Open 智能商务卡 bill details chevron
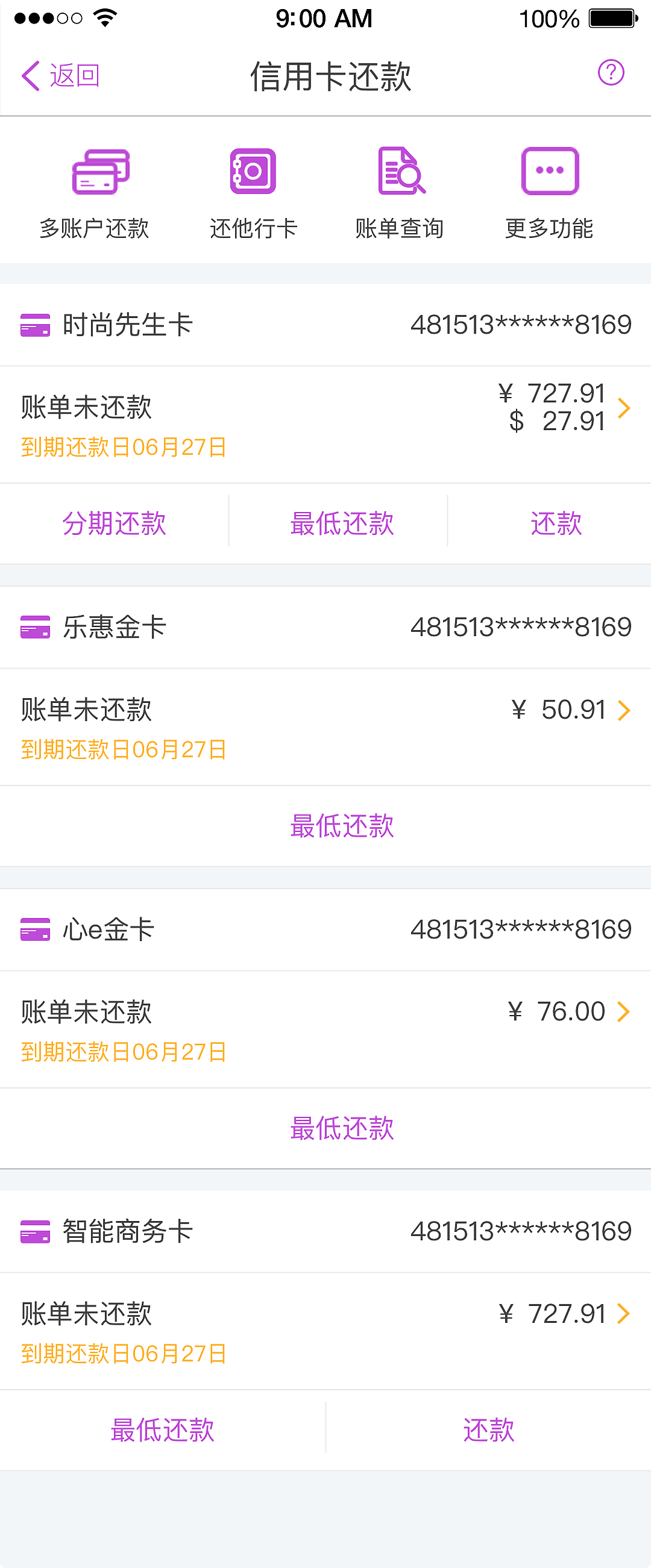The height and width of the screenshot is (1568, 651). pos(624,1314)
